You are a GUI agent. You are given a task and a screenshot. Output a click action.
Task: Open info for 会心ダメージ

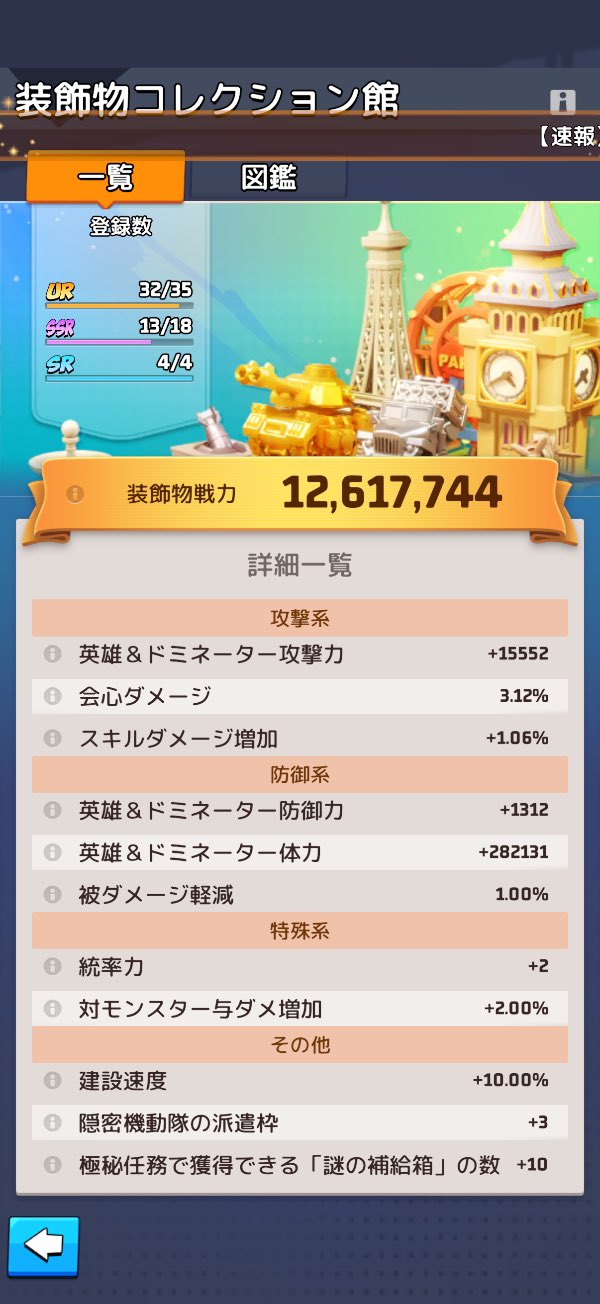[52, 696]
